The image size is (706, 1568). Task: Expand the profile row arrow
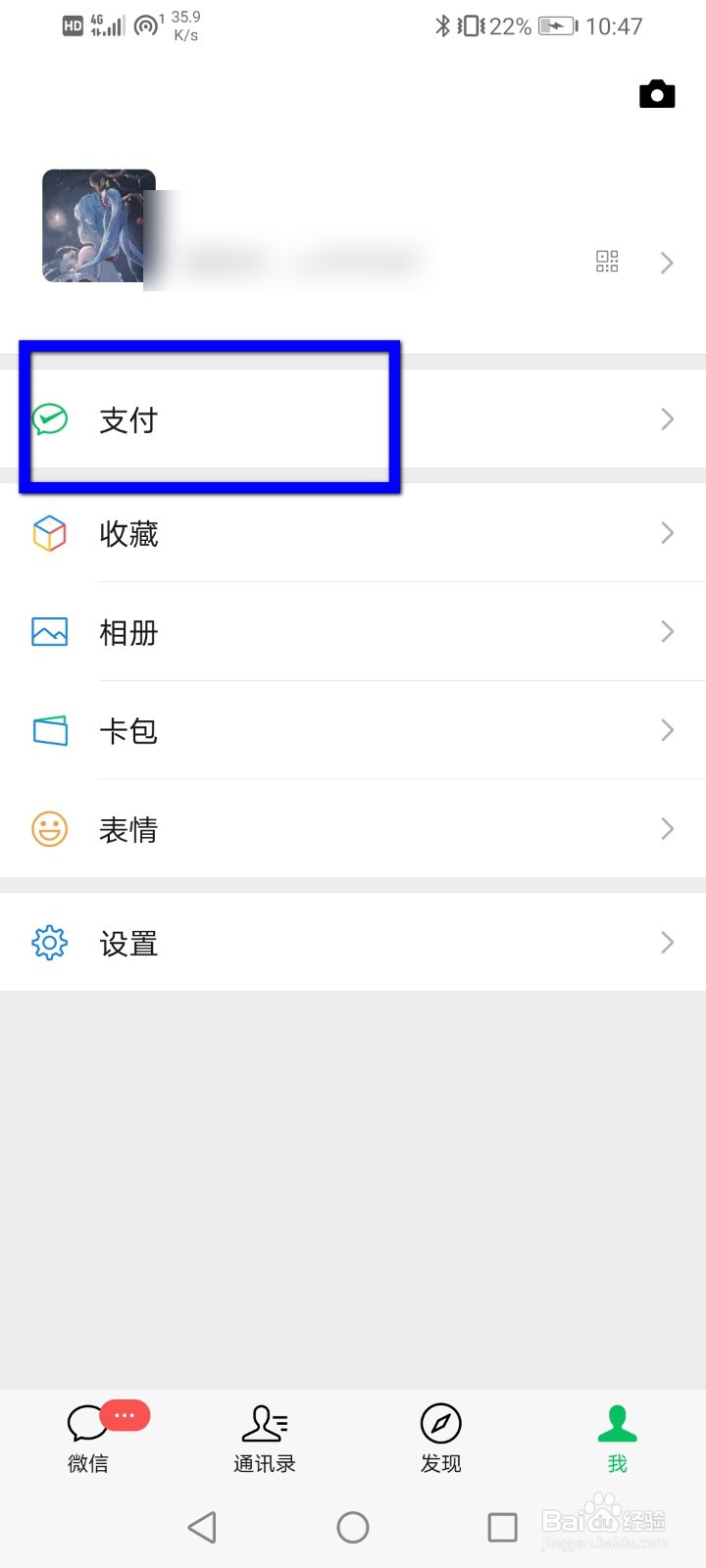tap(668, 263)
